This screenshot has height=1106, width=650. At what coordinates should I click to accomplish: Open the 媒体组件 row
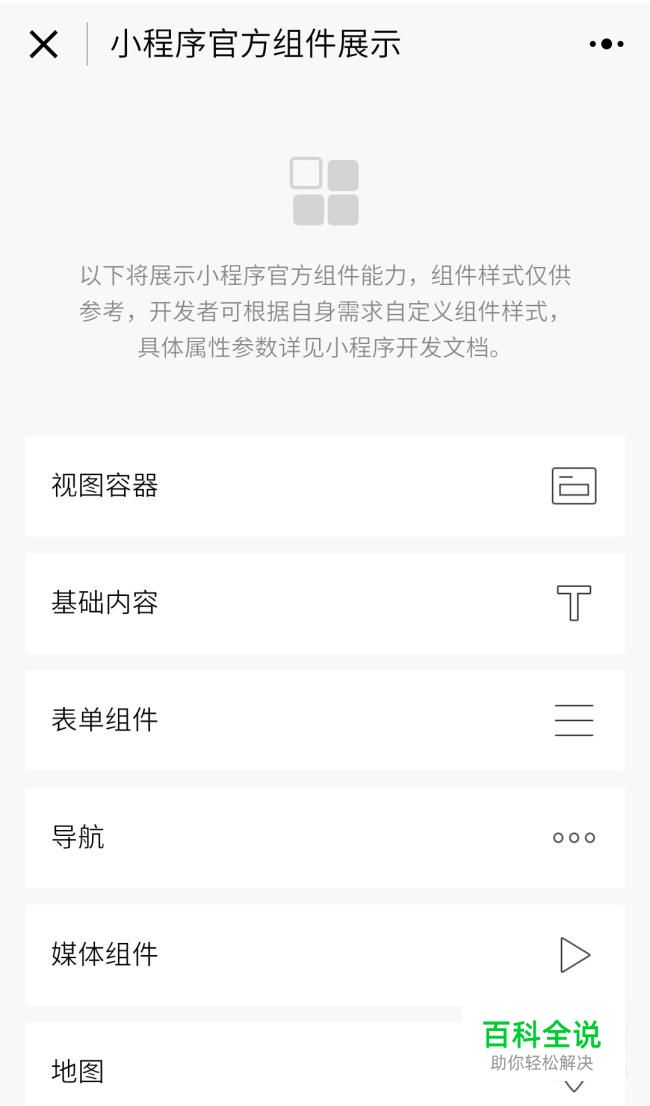[325, 955]
